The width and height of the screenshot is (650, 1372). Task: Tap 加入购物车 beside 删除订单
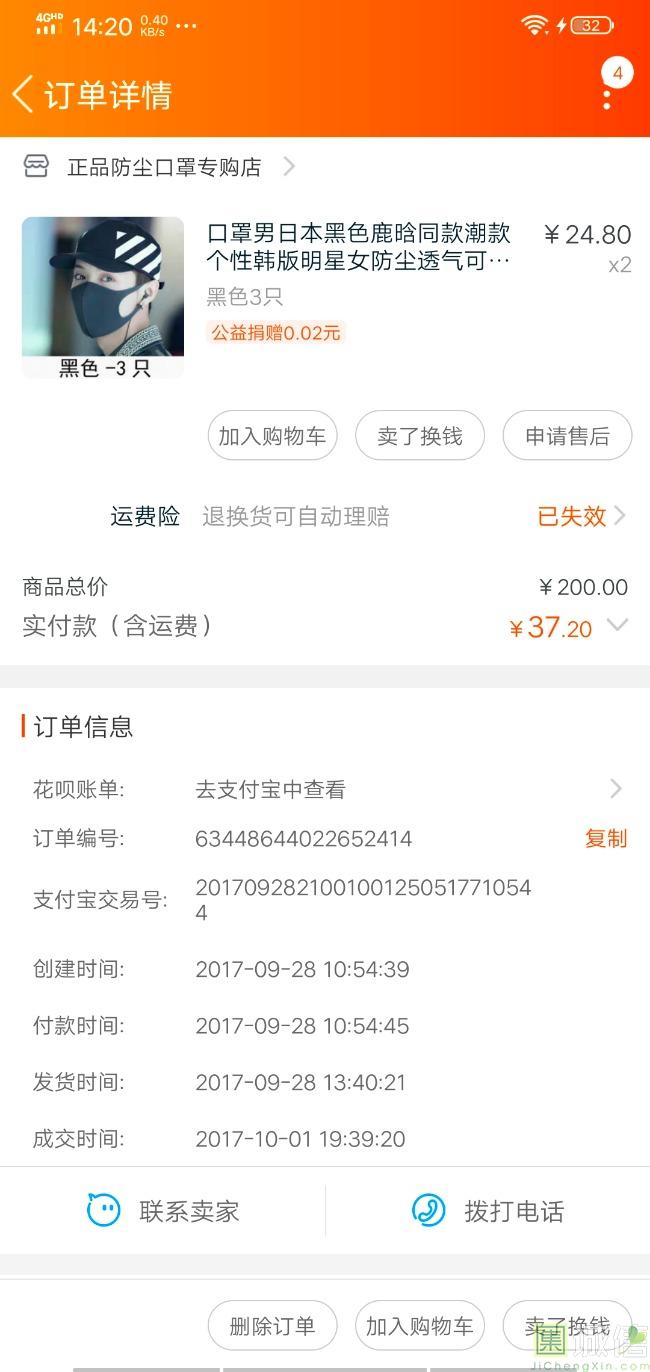pyautogui.click(x=420, y=1326)
